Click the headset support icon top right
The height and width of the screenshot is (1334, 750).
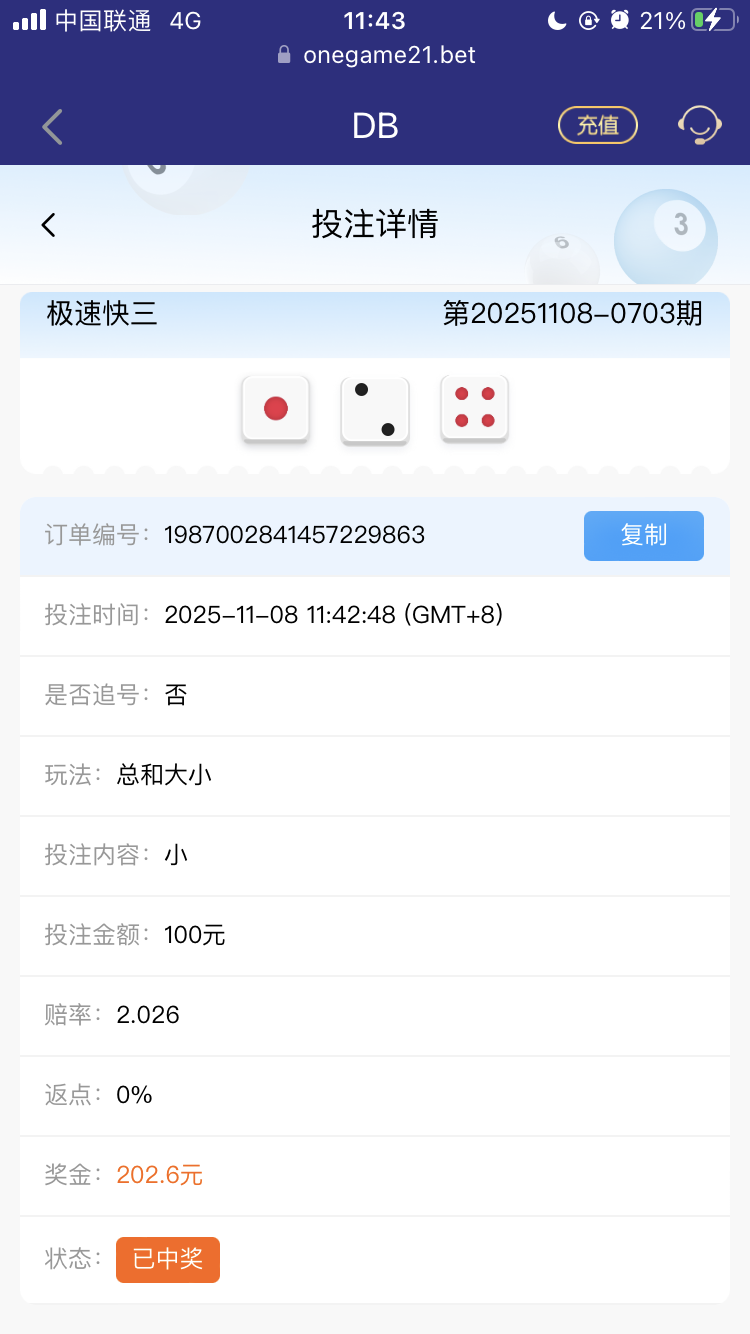click(700, 125)
